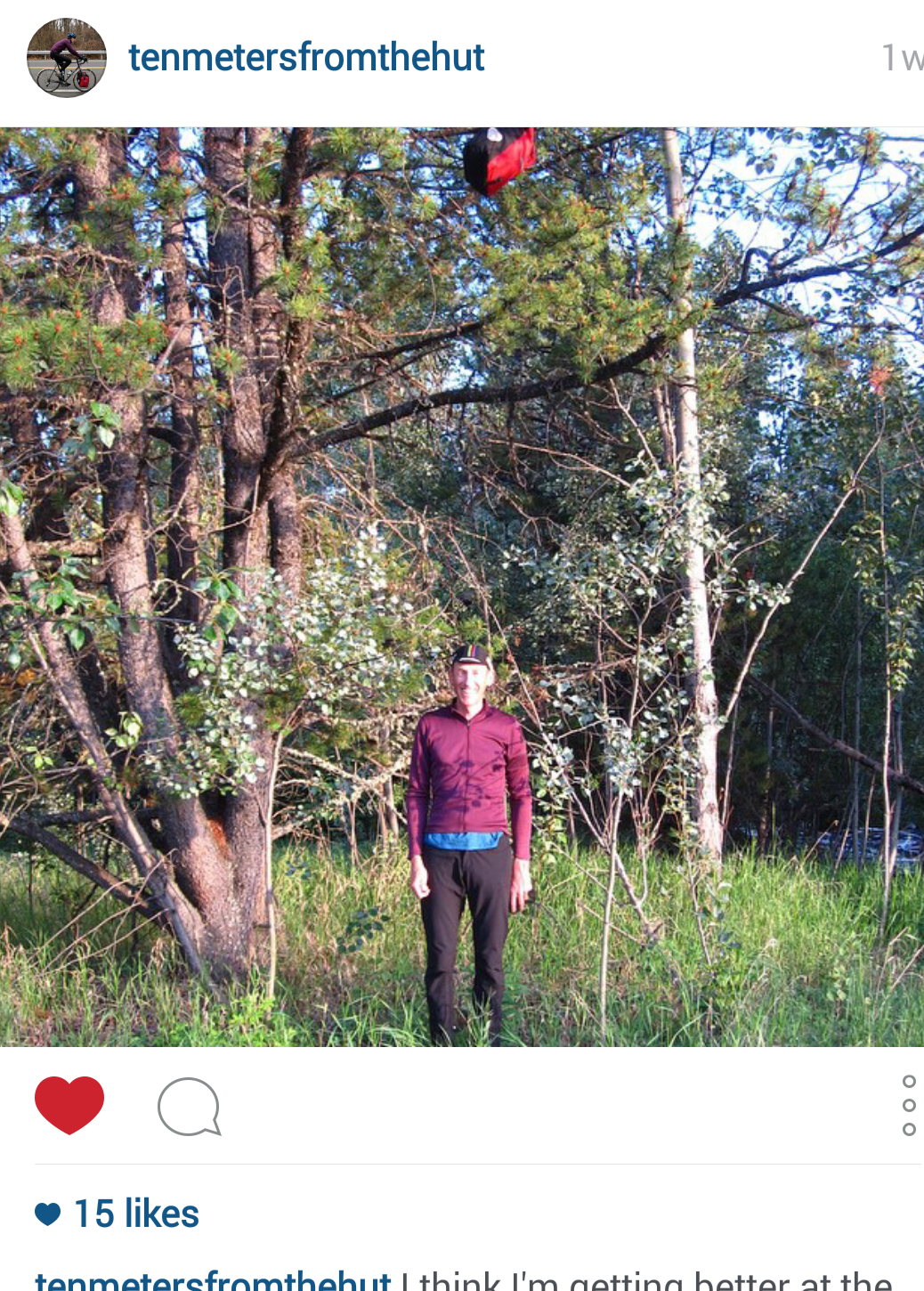View the 15 likes list
This screenshot has height=1291, width=924.
135,1214
